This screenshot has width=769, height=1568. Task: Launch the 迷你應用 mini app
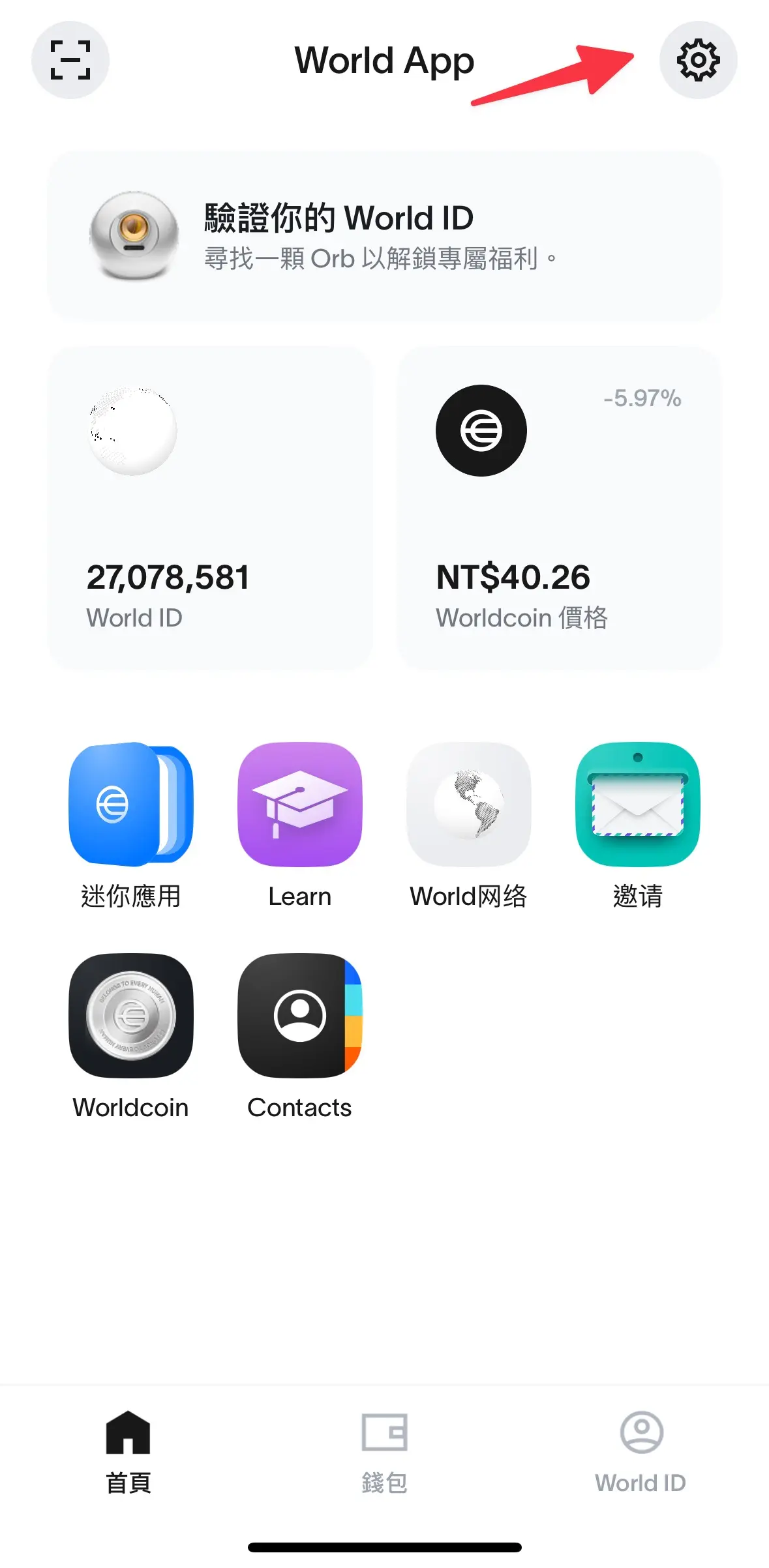(131, 805)
